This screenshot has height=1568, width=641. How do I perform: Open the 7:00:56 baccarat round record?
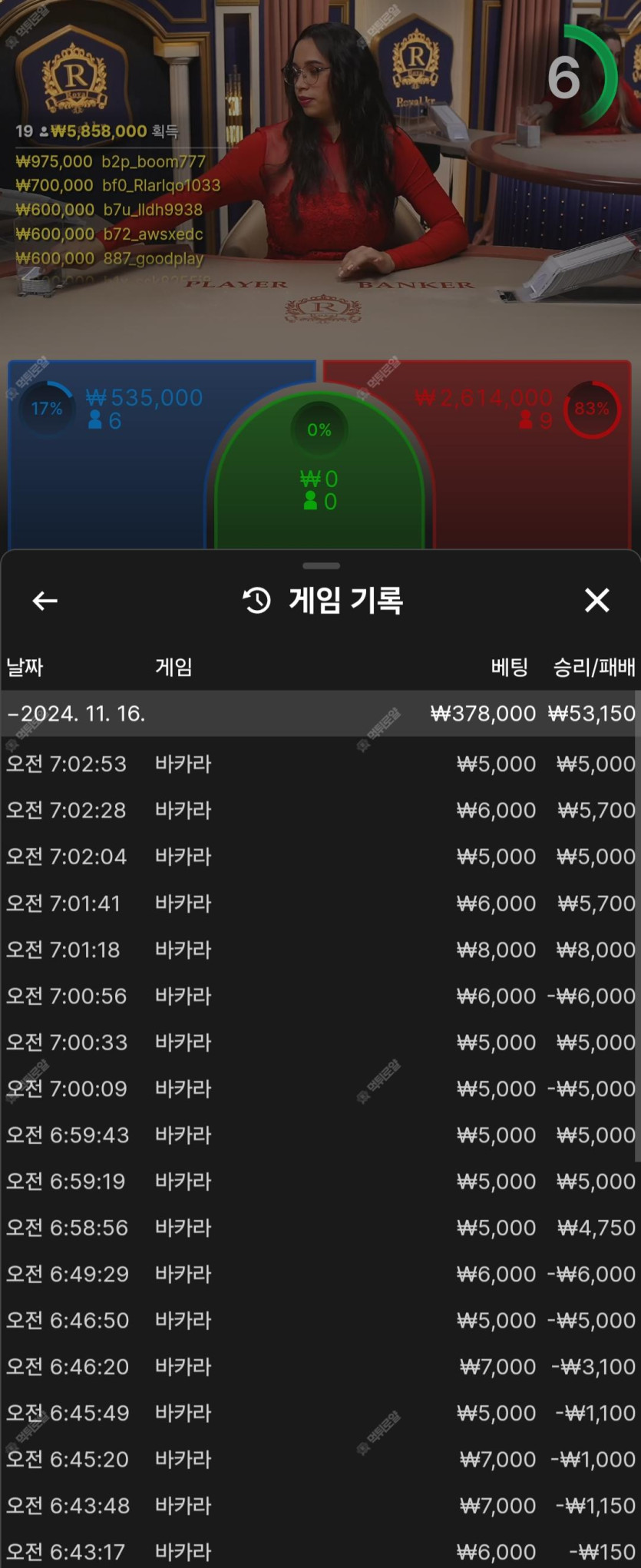click(x=320, y=996)
